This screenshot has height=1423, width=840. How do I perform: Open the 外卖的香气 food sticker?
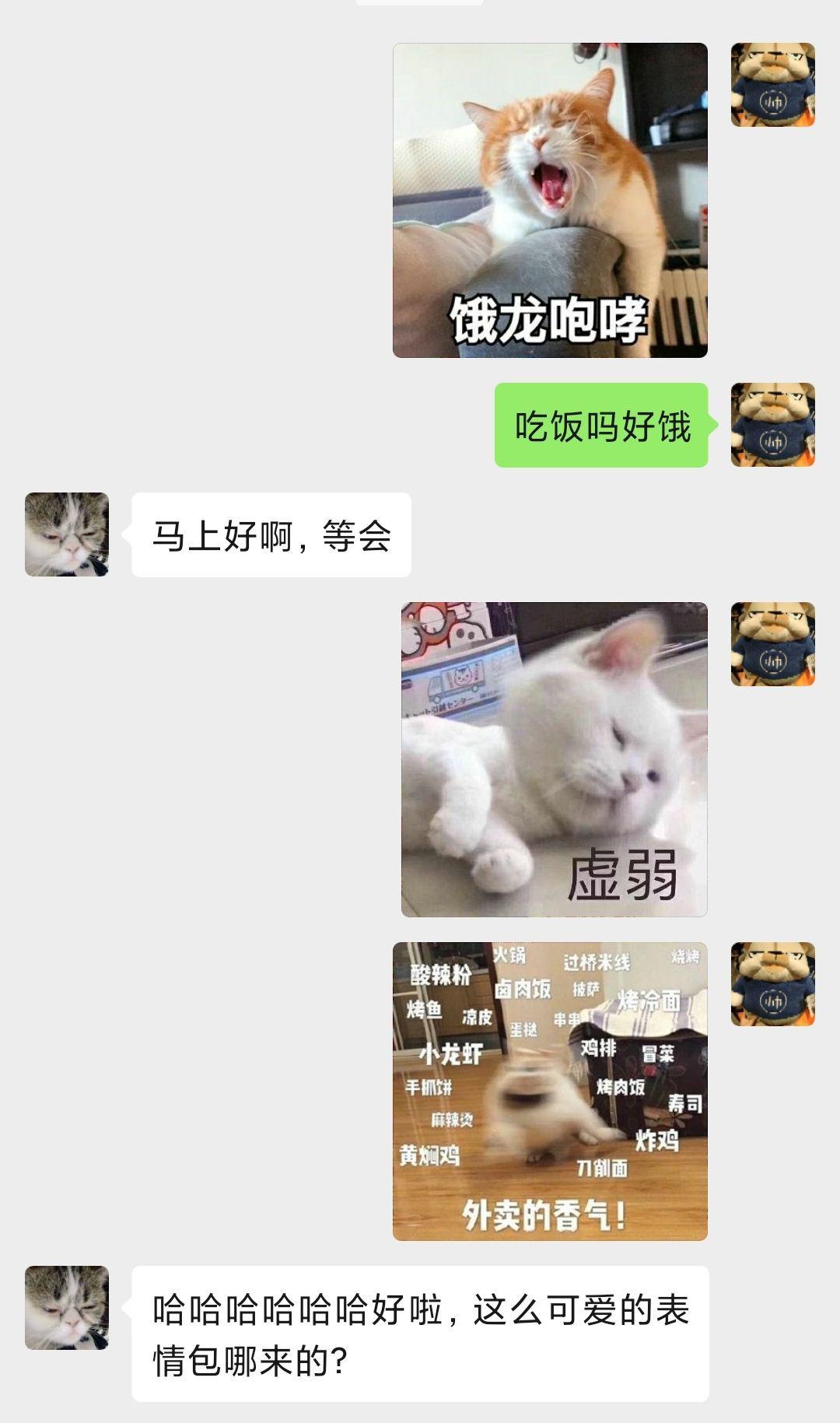550,1091
